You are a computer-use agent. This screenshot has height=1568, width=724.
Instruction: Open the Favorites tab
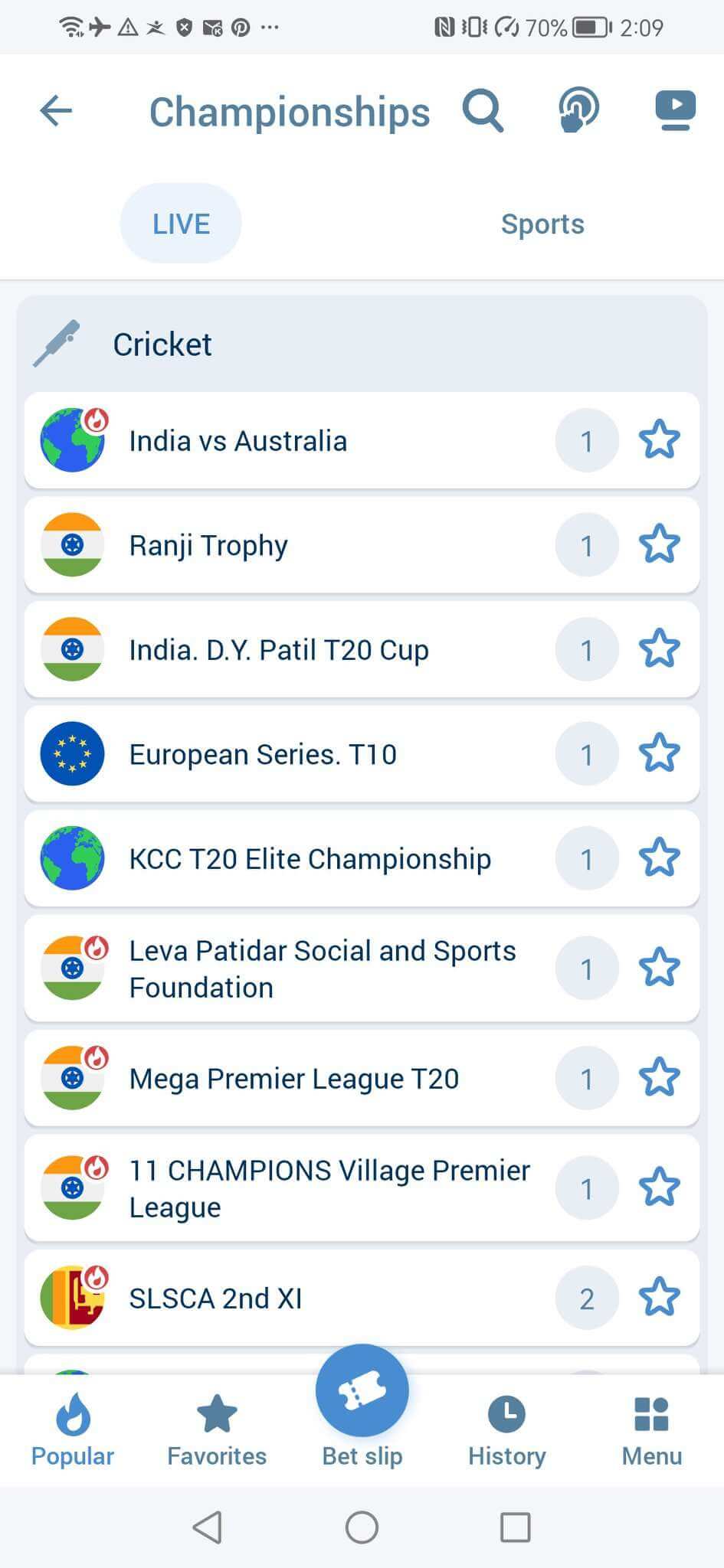[217, 1430]
